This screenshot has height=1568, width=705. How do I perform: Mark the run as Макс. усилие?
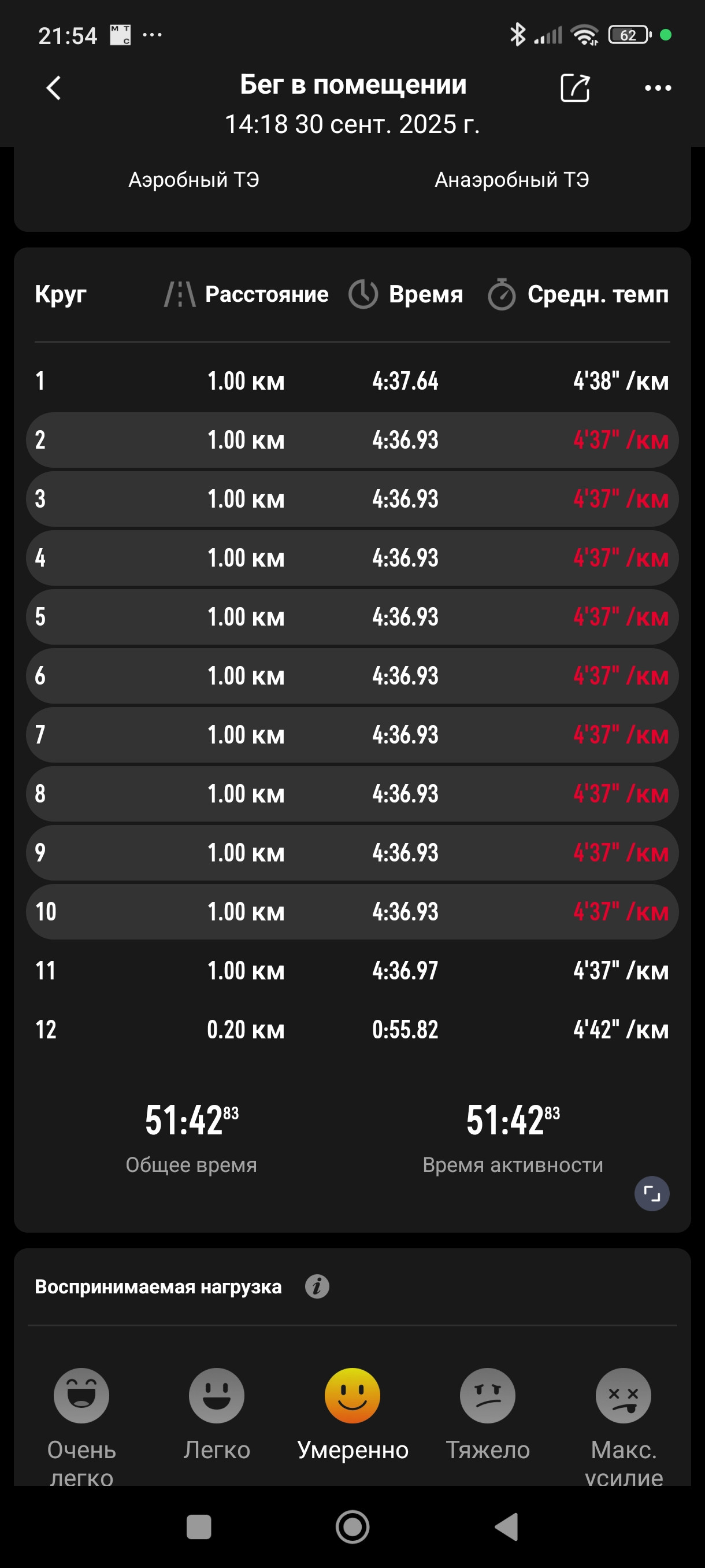tap(623, 1395)
